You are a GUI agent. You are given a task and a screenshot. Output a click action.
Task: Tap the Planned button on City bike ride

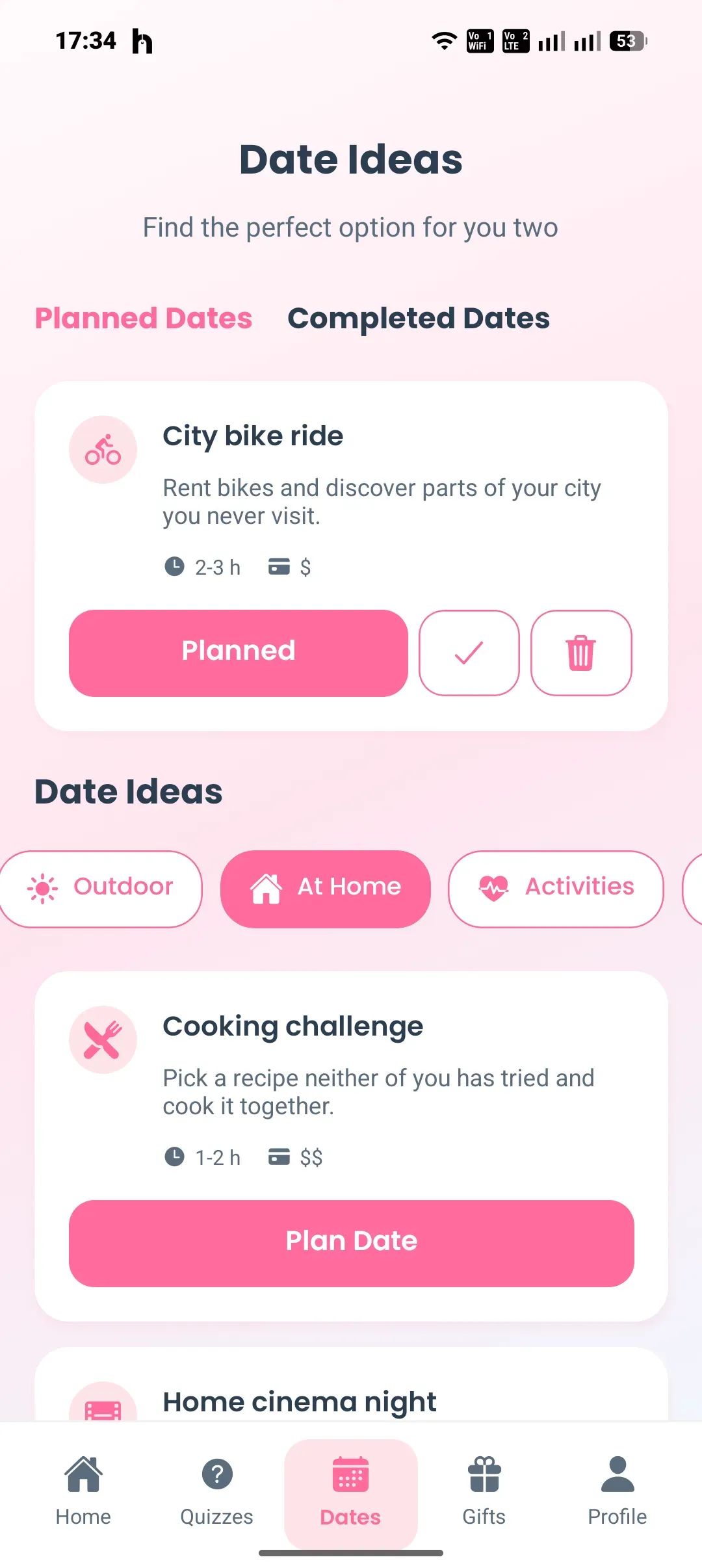(239, 653)
